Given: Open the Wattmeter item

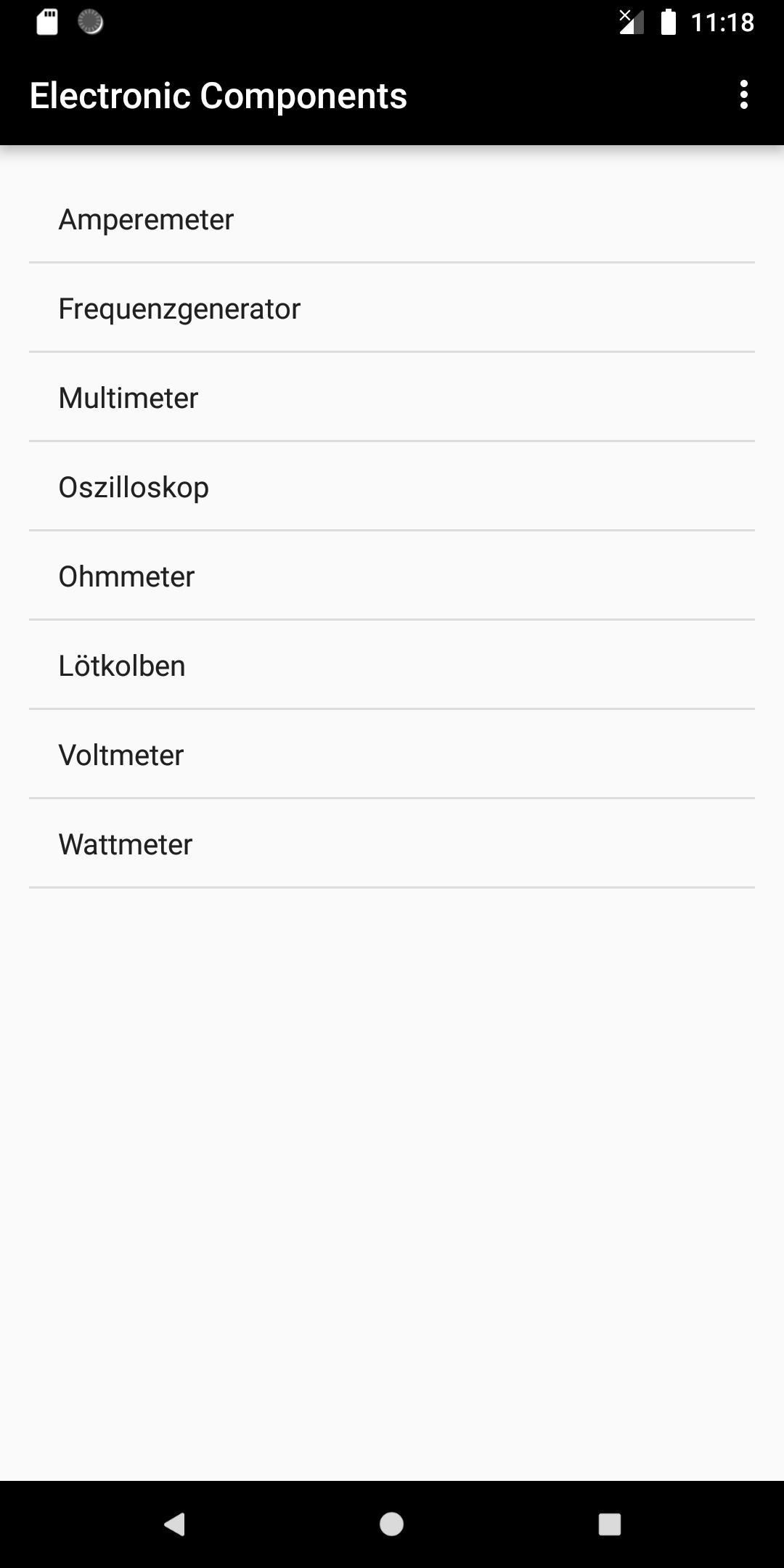Looking at the screenshot, I should click(x=392, y=844).
